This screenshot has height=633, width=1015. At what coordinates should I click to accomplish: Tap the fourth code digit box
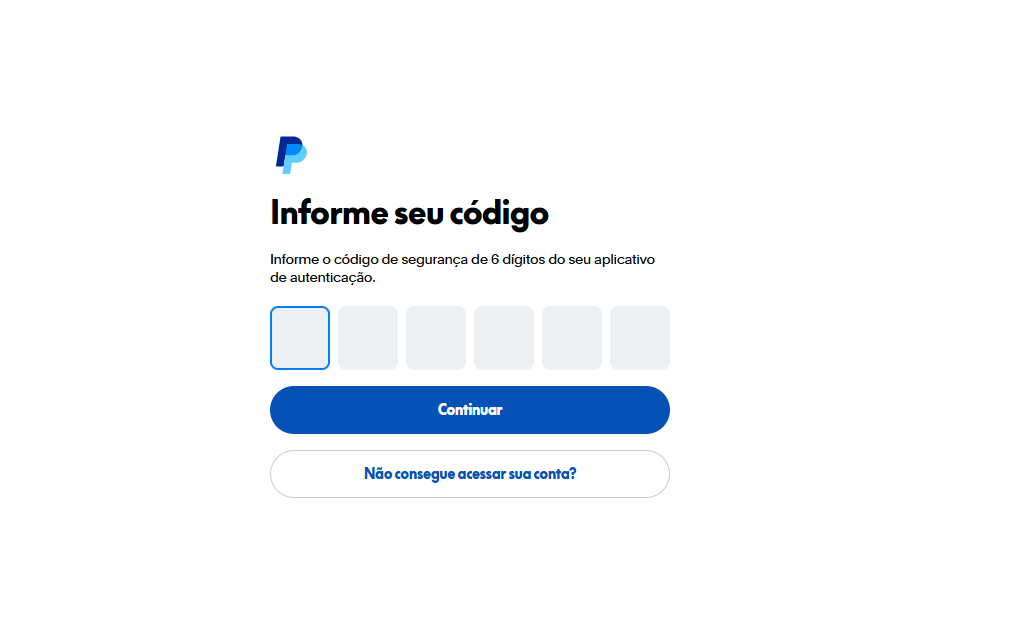click(x=504, y=338)
